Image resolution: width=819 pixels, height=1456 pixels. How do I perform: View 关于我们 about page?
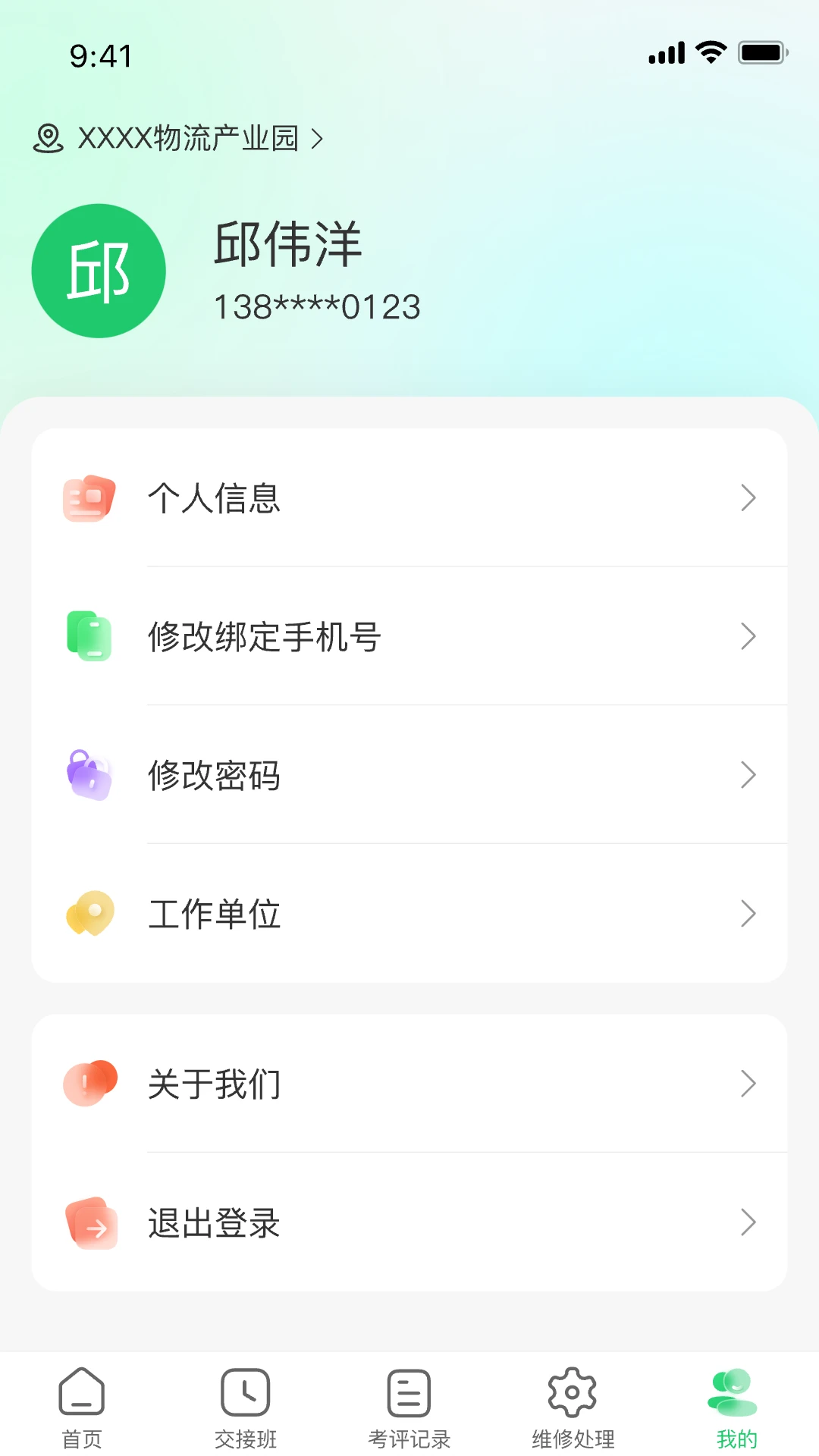409,1084
